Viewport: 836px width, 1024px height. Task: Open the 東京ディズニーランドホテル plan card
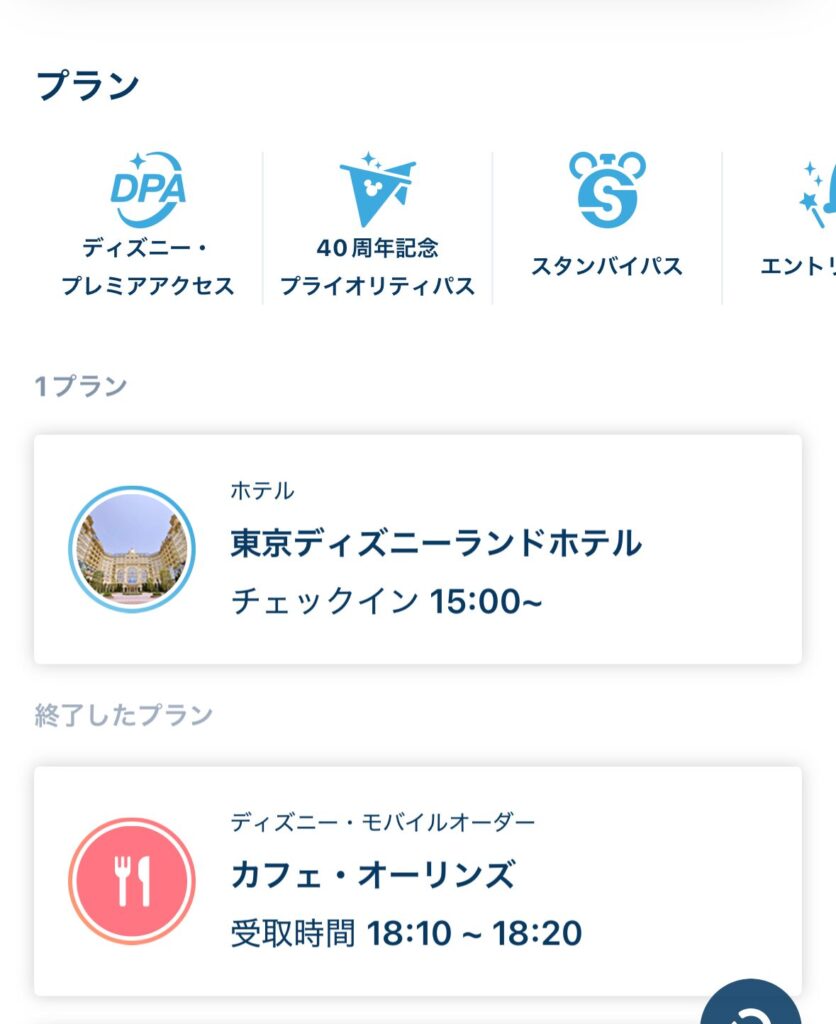[x=418, y=549]
